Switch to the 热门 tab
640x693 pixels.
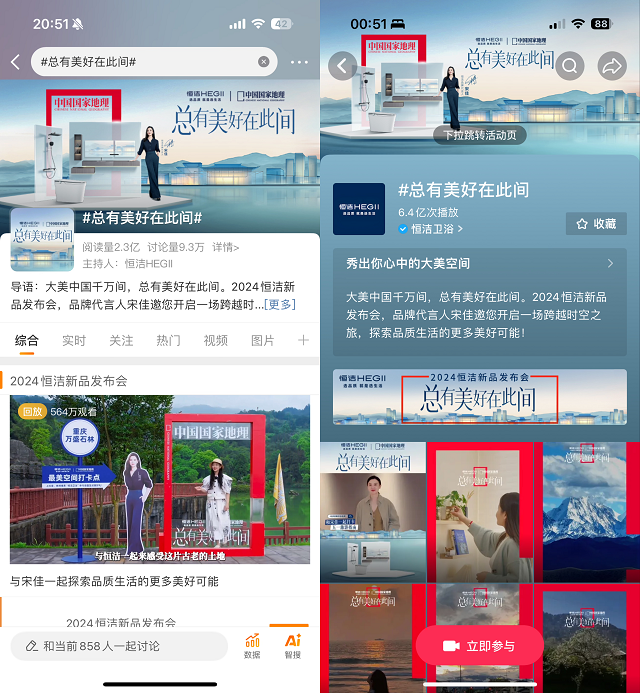click(x=168, y=341)
